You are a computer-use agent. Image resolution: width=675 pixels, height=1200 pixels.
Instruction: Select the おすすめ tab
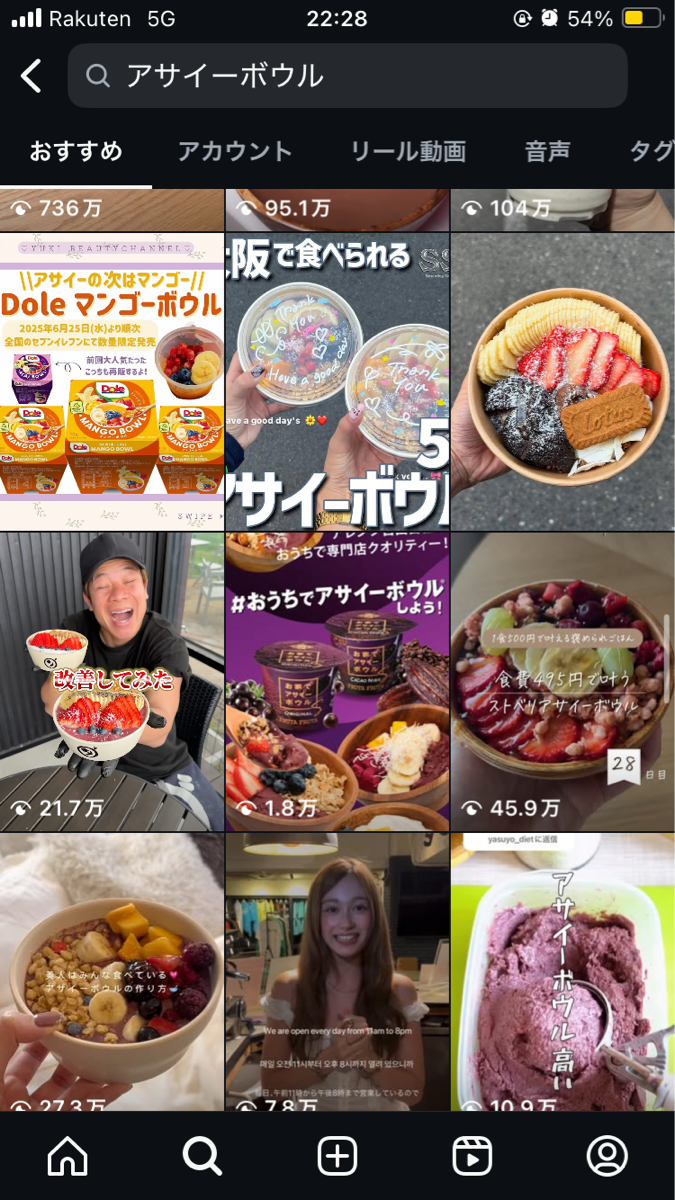tap(76, 152)
